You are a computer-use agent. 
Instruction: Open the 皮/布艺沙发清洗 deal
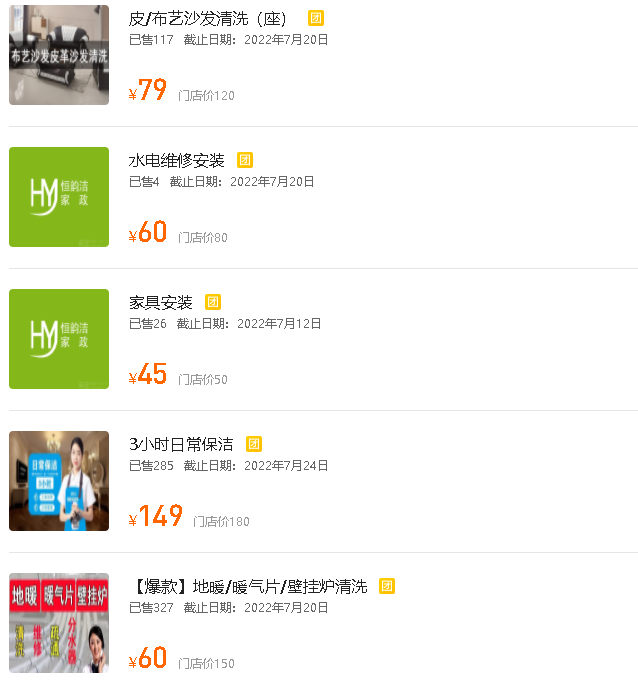tap(208, 19)
